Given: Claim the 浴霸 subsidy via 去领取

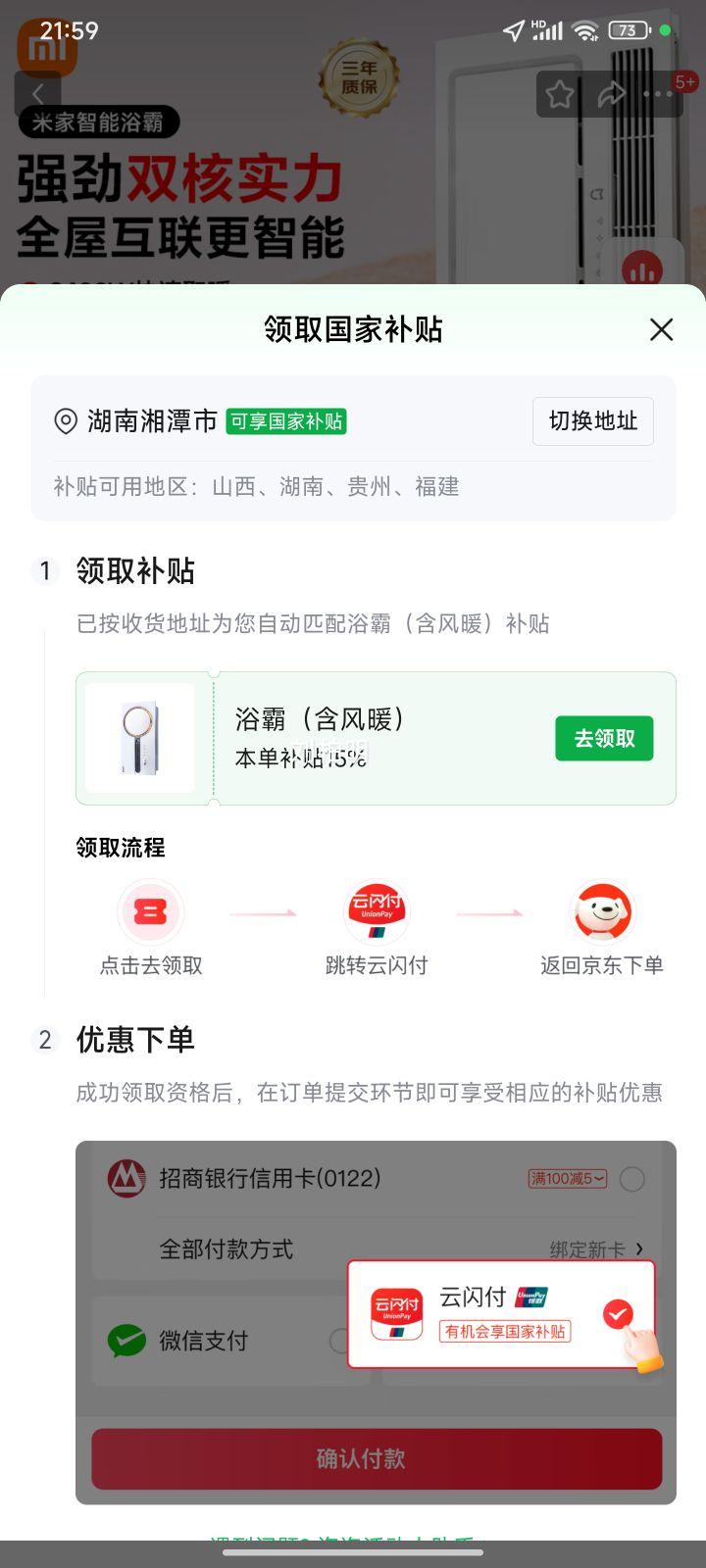Looking at the screenshot, I should (604, 738).
